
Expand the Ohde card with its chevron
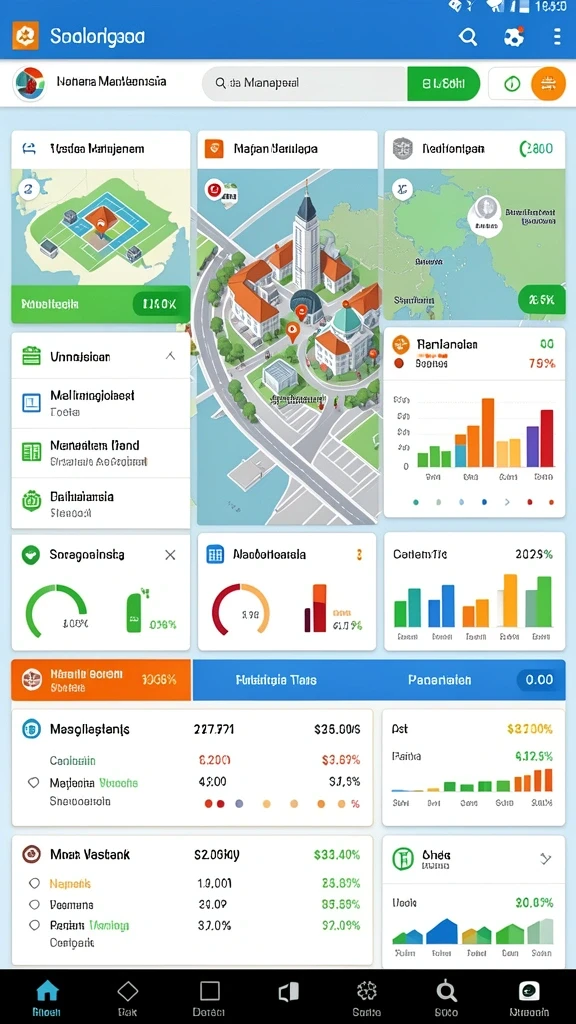tap(545, 859)
